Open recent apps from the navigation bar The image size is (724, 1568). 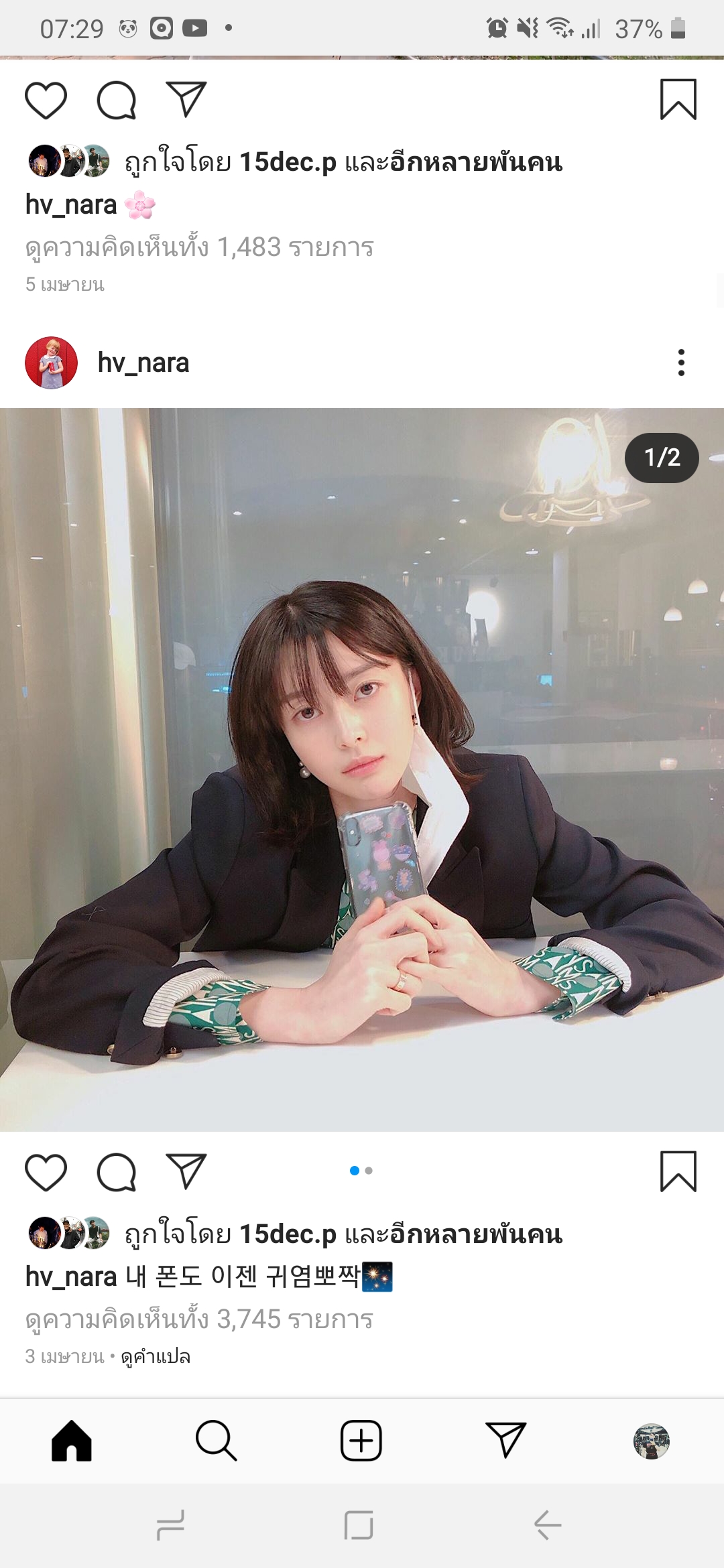tap(170, 1526)
